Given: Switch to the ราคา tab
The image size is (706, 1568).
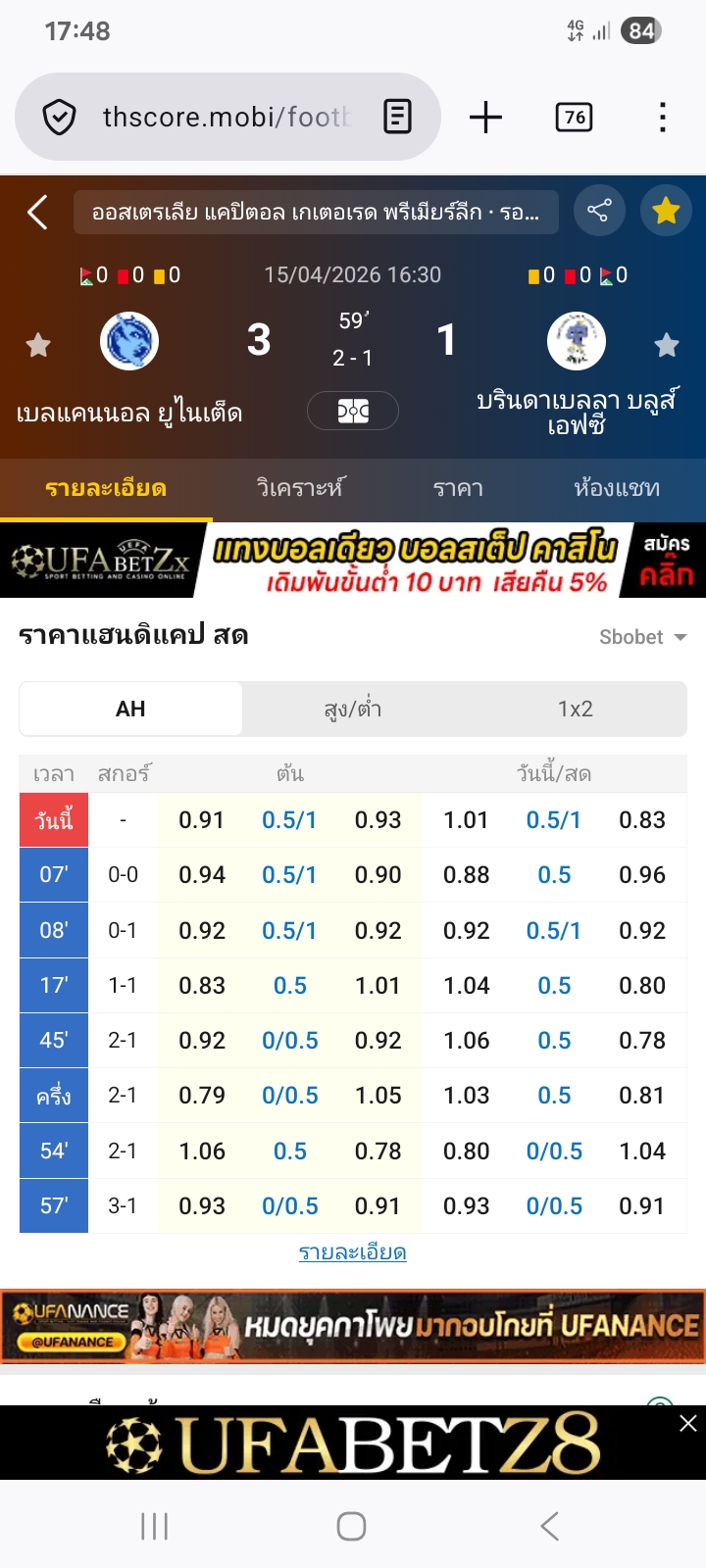Looking at the screenshot, I should [x=459, y=488].
